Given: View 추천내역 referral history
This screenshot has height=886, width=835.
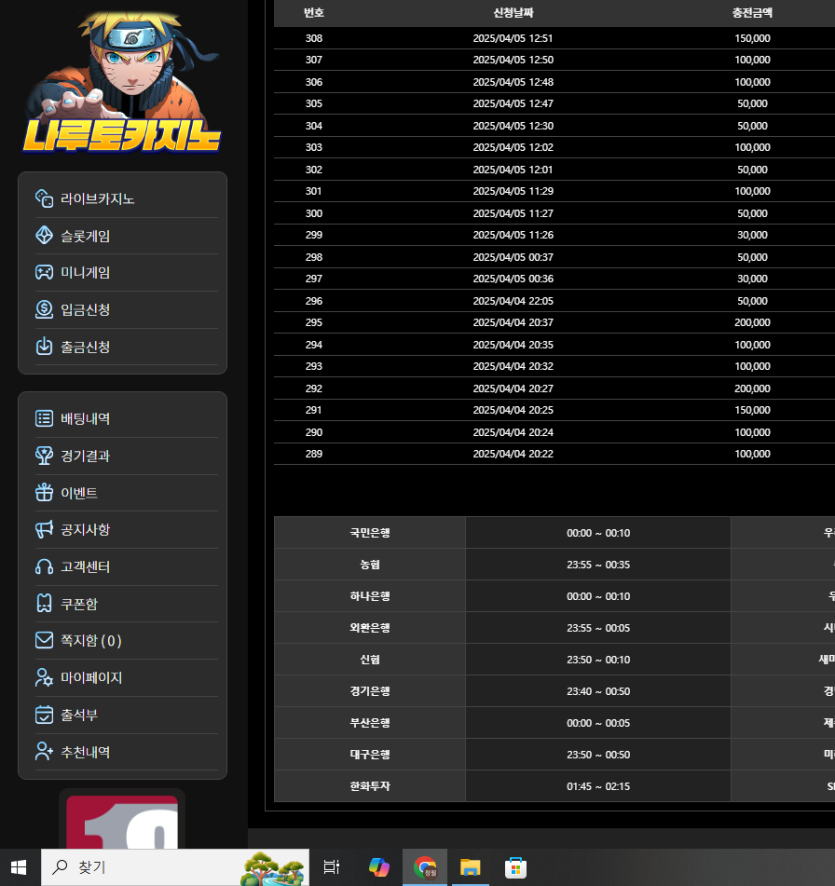Looking at the screenshot, I should point(85,752).
